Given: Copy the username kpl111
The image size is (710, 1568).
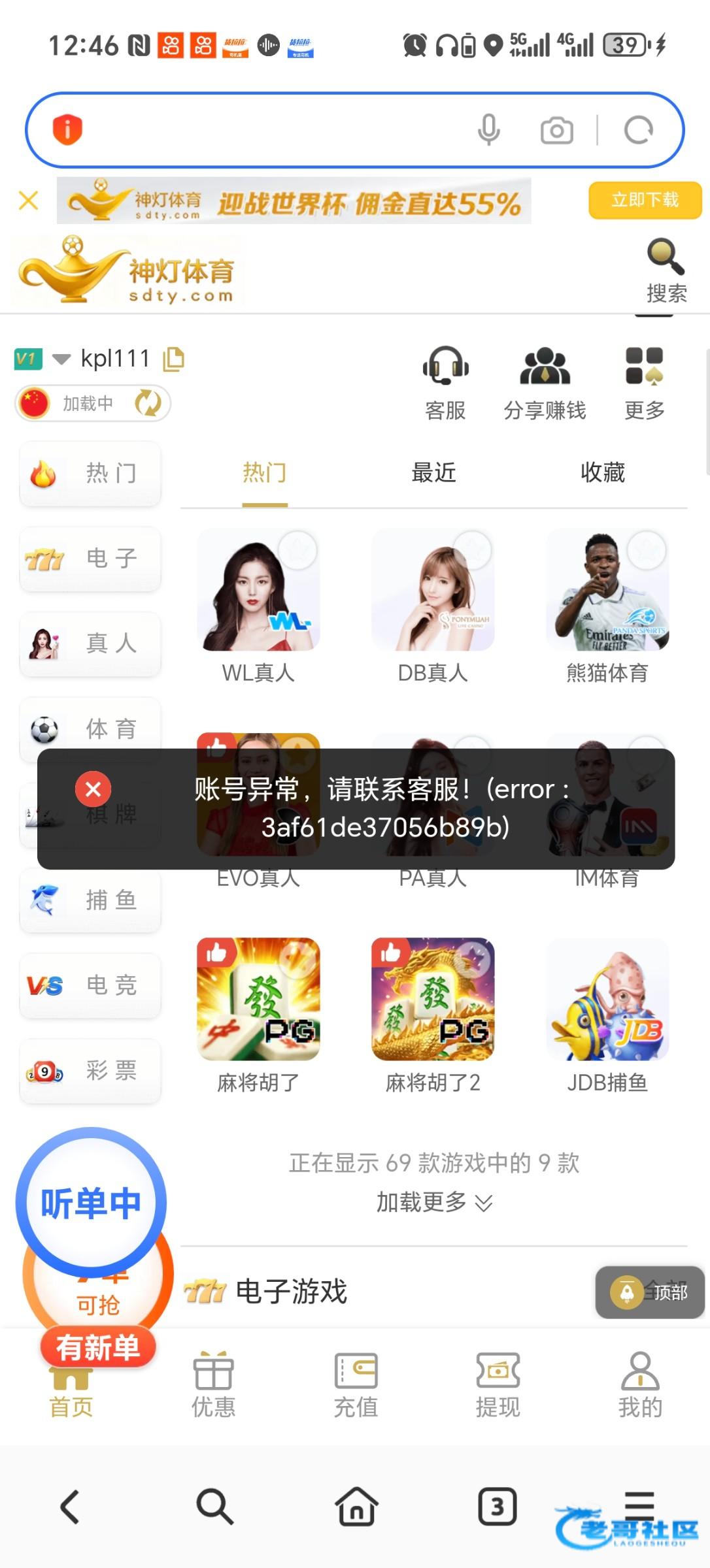Looking at the screenshot, I should point(174,359).
